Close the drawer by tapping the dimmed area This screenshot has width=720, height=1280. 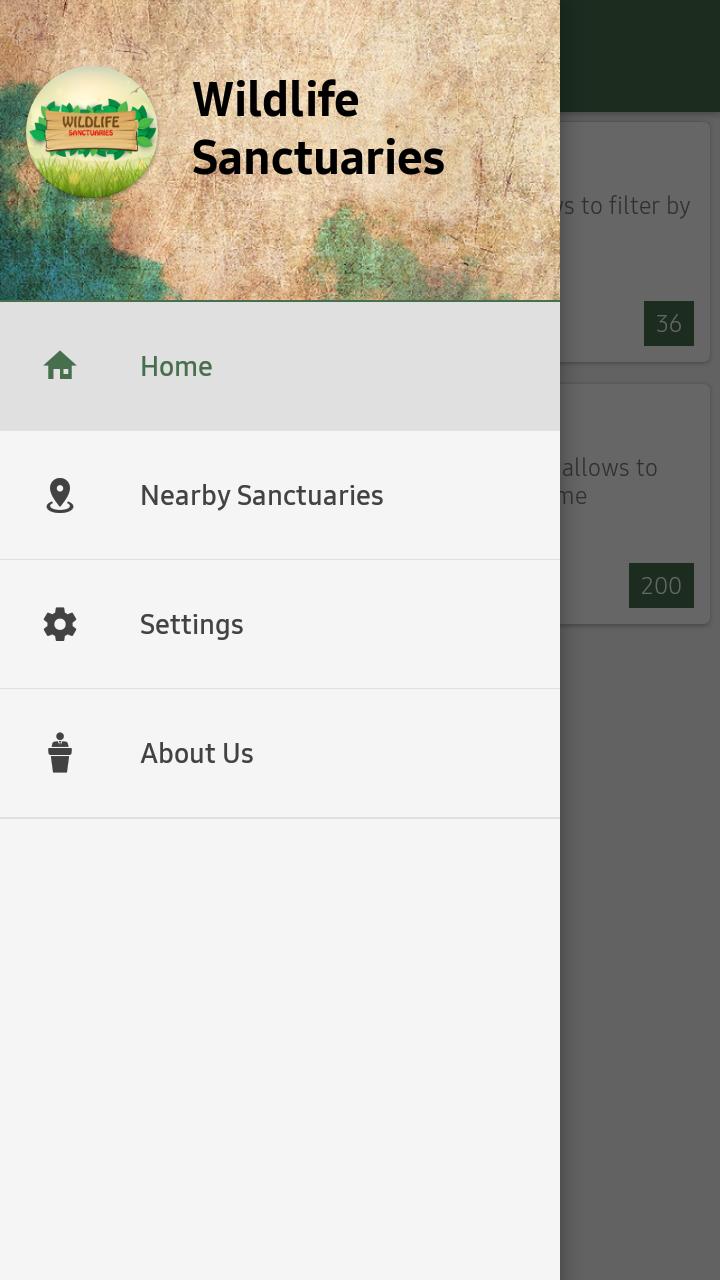pyautogui.click(x=640, y=900)
